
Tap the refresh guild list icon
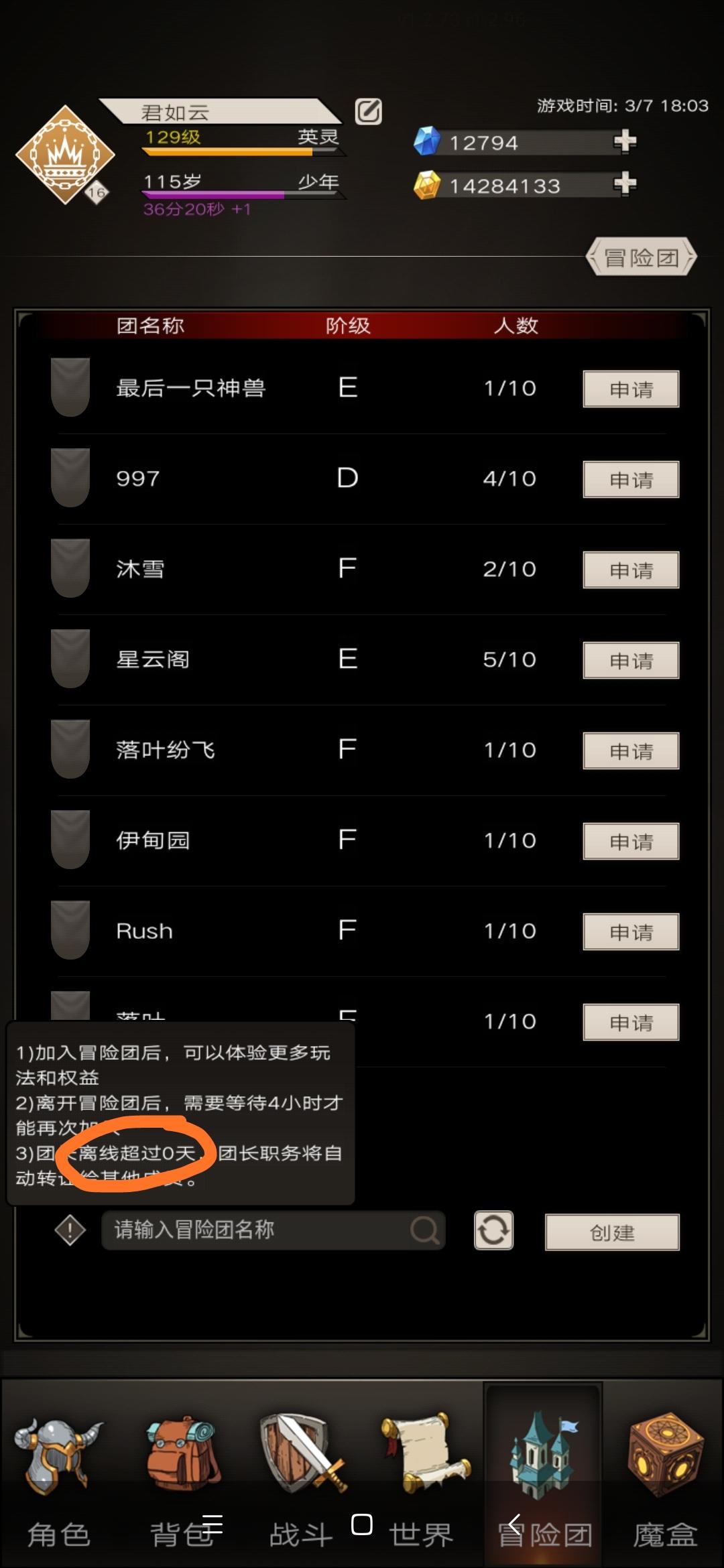coord(494,1232)
